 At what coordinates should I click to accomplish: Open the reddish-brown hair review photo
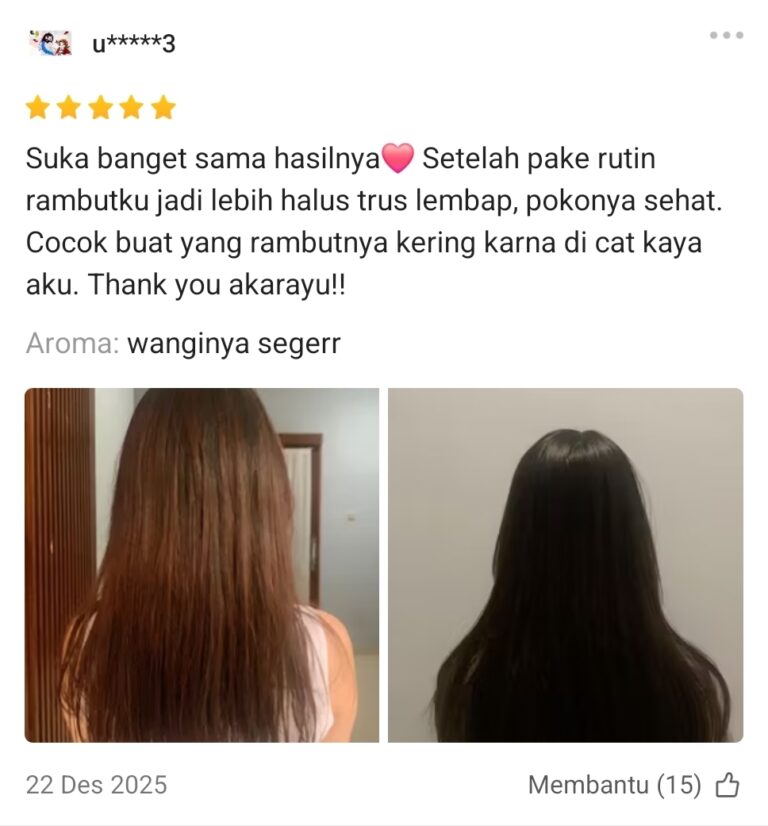coord(202,565)
